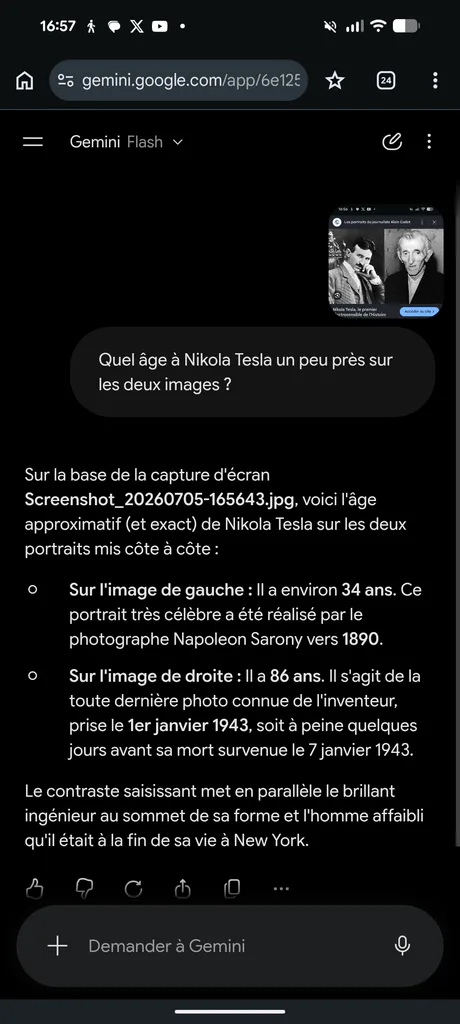Add an attachment with the plus button
The width and height of the screenshot is (460, 1024).
tap(58, 946)
